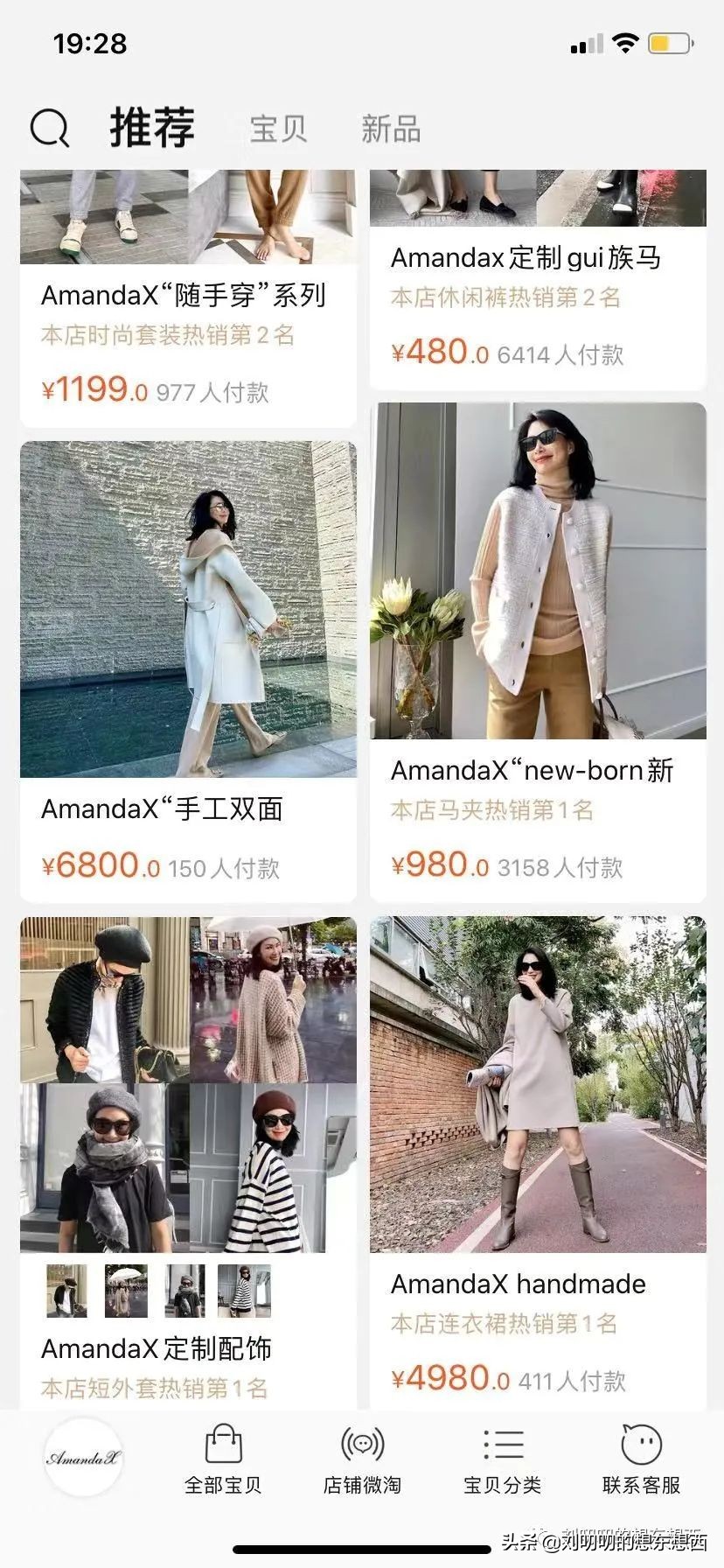
Task: Tap the battery indicator
Action: tap(672, 42)
